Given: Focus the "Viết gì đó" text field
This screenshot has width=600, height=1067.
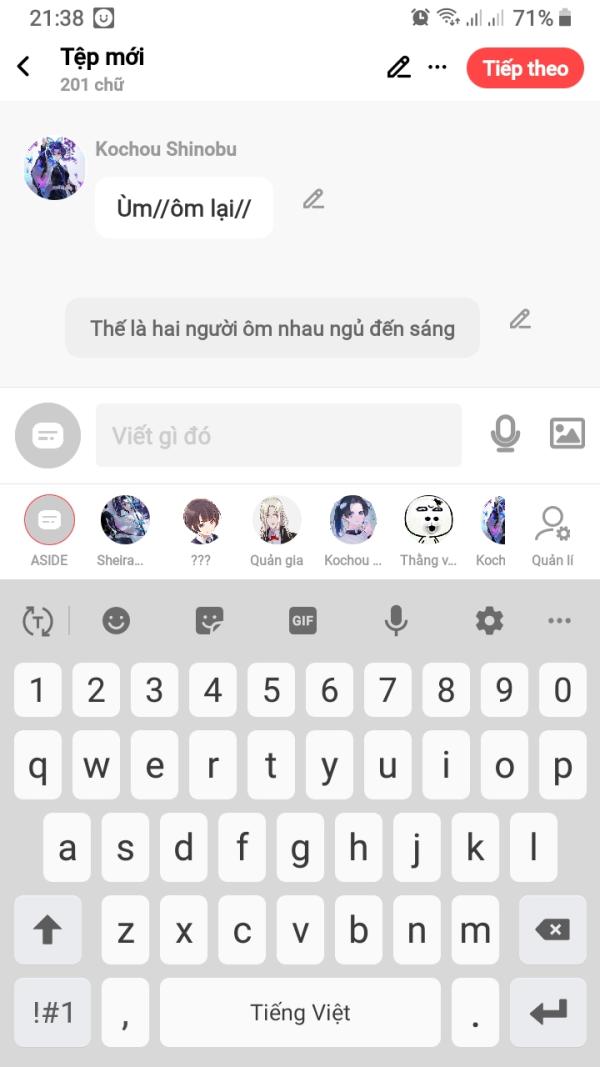Looking at the screenshot, I should (278, 436).
